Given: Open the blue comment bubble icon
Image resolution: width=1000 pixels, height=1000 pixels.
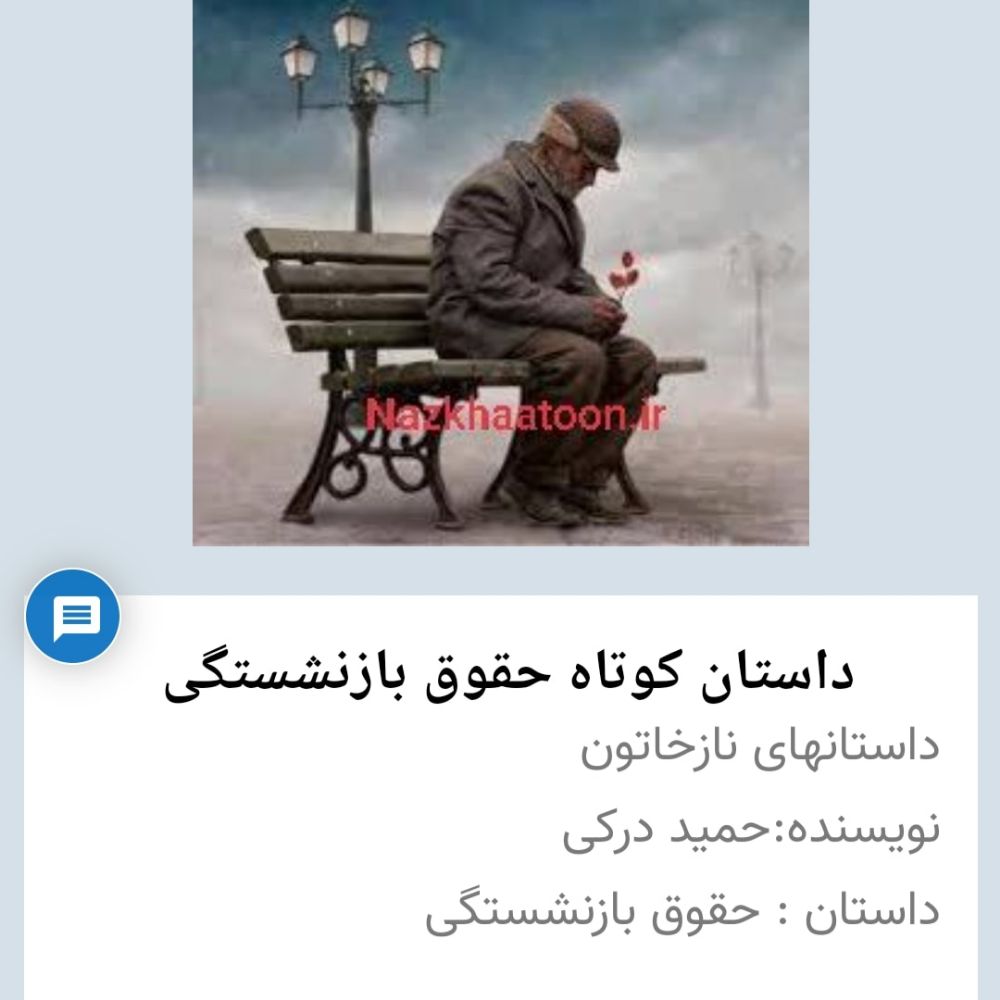Looking at the screenshot, I should (x=72, y=617).
